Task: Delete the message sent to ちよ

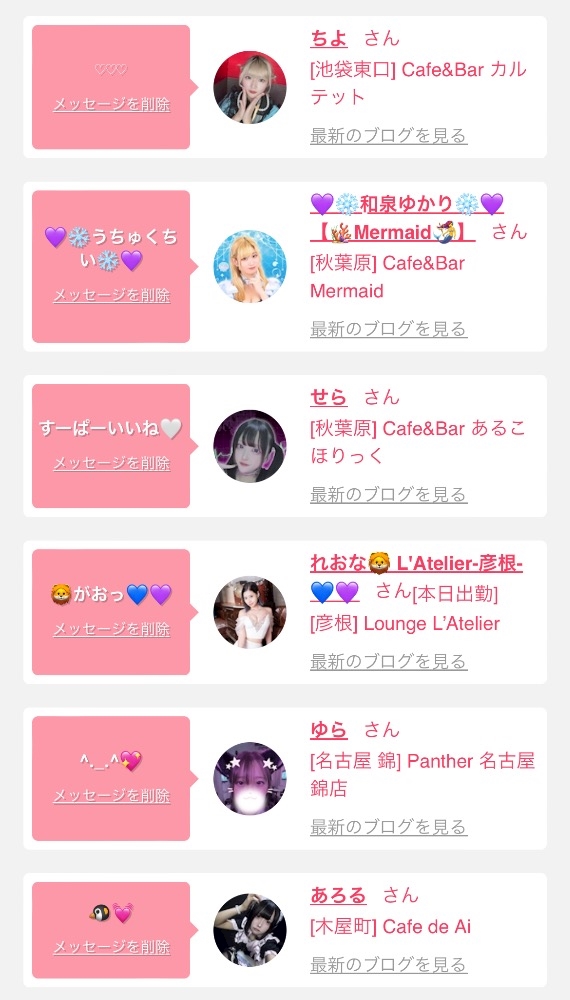Action: (112, 105)
